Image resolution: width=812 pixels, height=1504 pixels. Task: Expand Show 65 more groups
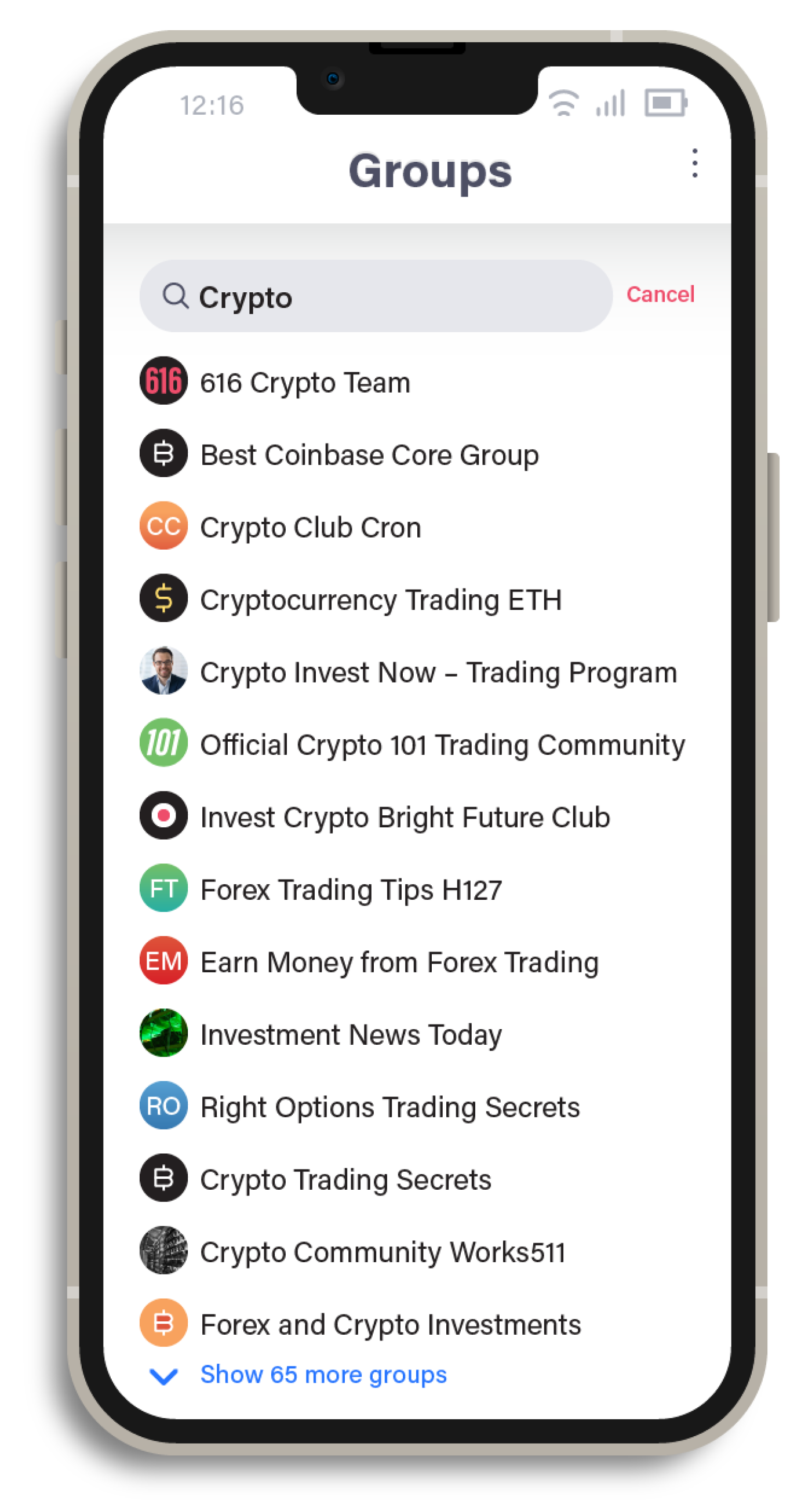pos(323,1374)
